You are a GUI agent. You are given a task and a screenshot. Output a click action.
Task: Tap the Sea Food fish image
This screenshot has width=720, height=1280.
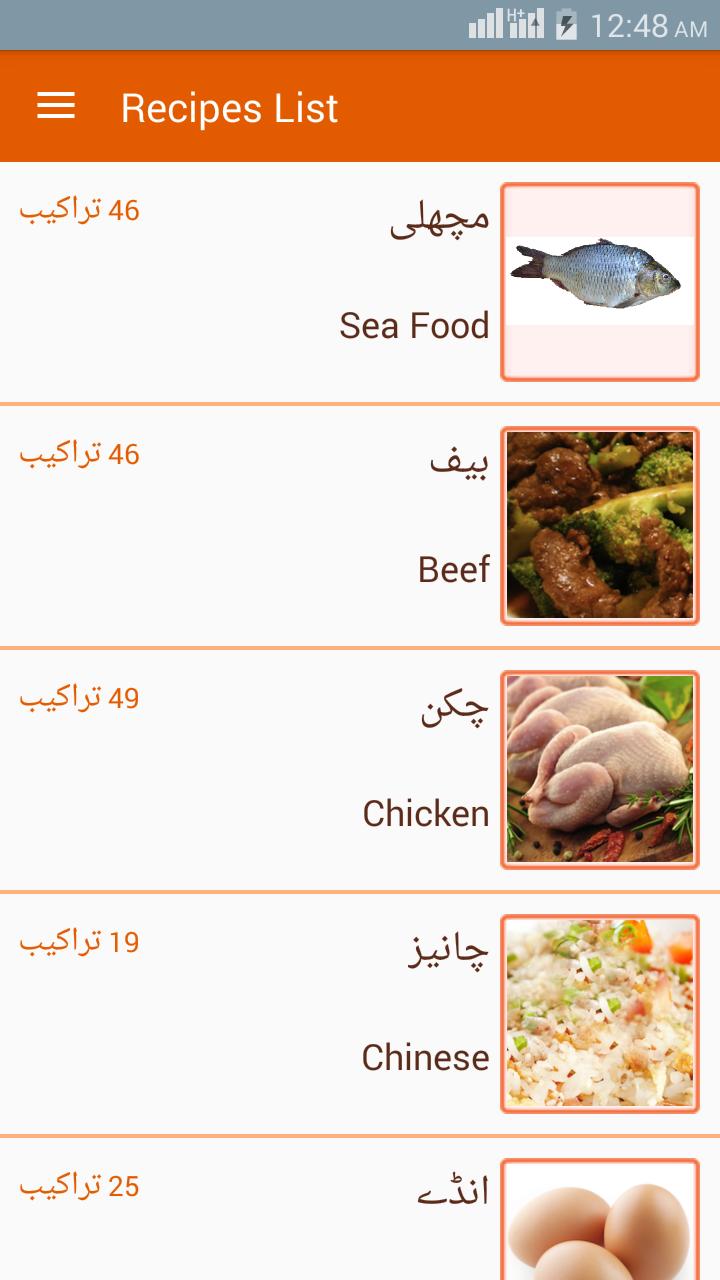coord(598,281)
